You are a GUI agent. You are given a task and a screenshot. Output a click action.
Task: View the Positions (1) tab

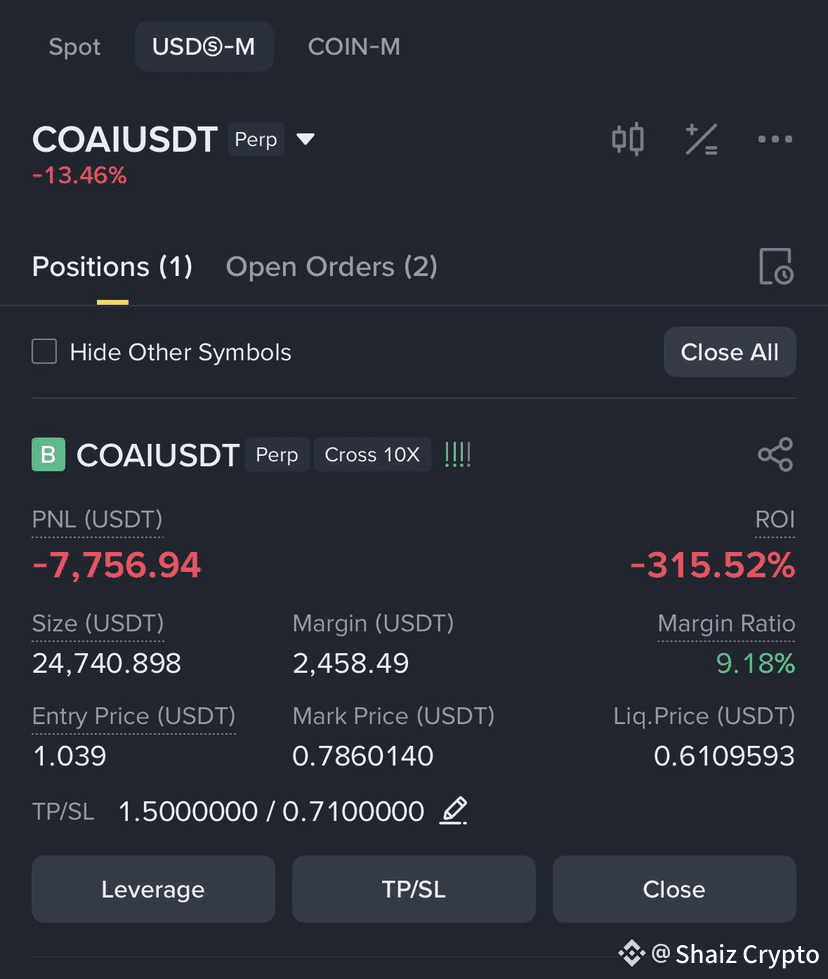click(112, 267)
